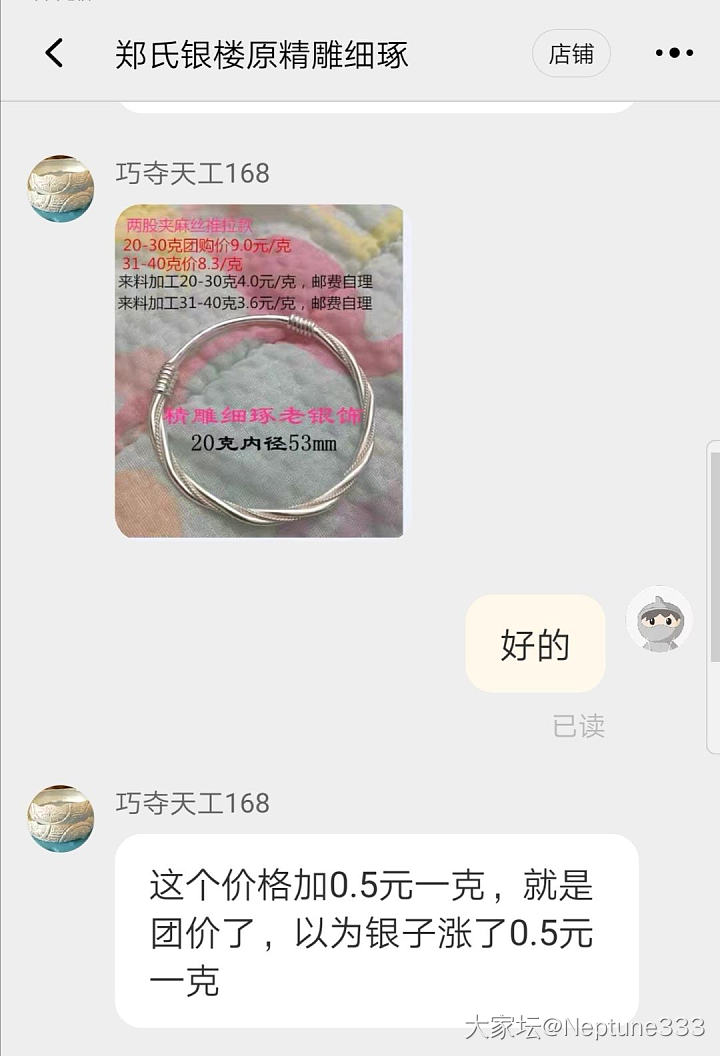The image size is (720, 1056).
Task: Go back from the chat
Action: pos(54,53)
